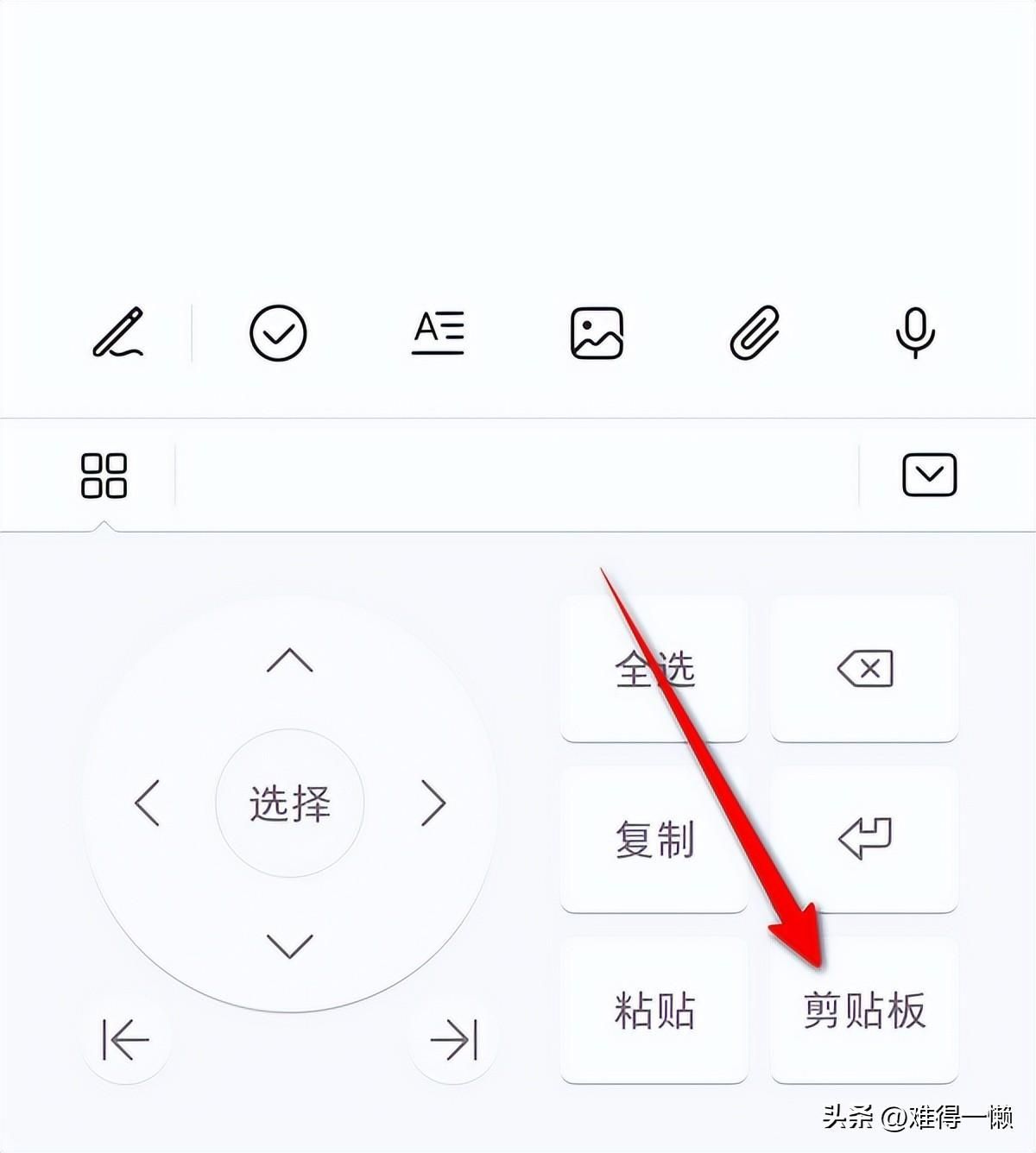Move cursor right with the right arrow
1036x1153 pixels.
click(433, 803)
